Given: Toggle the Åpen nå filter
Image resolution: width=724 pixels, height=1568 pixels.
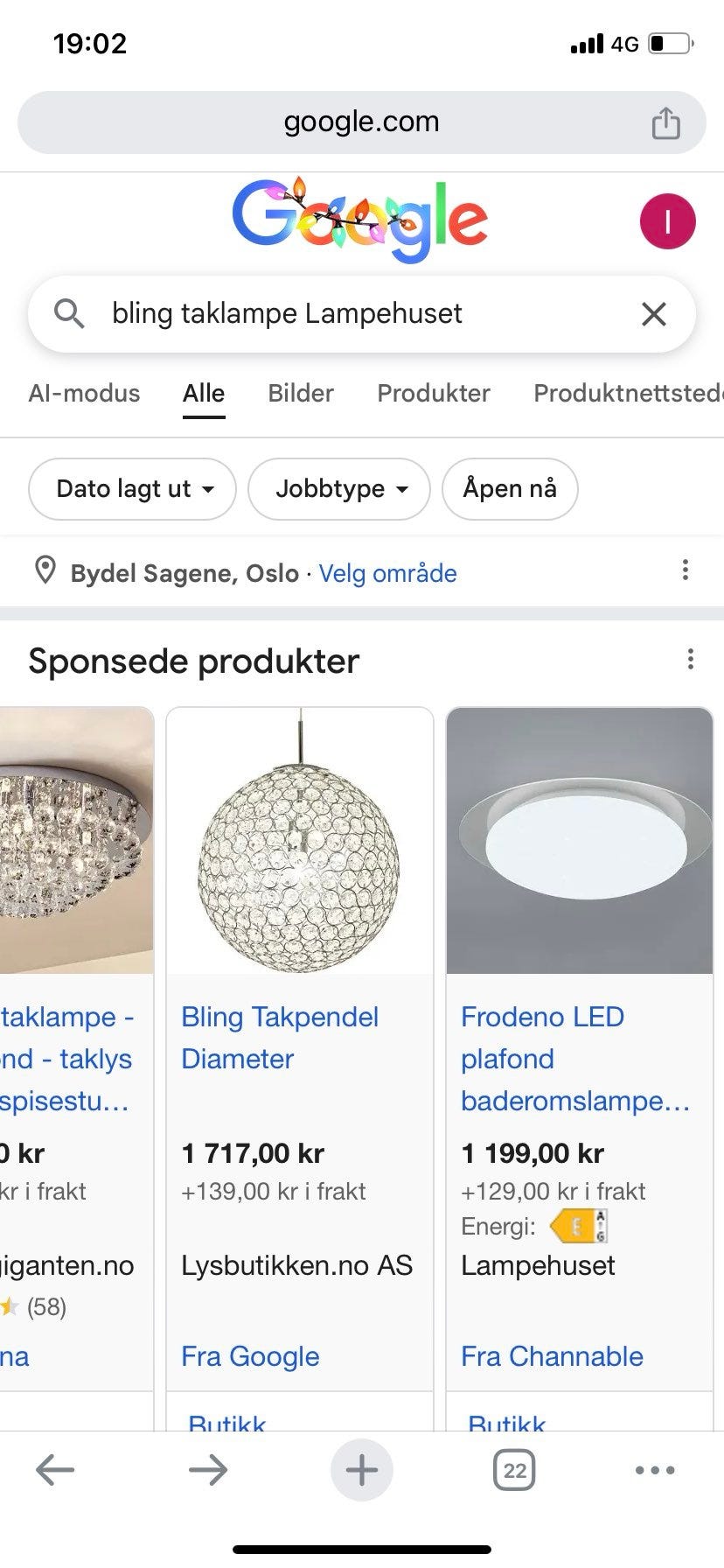Looking at the screenshot, I should (510, 488).
